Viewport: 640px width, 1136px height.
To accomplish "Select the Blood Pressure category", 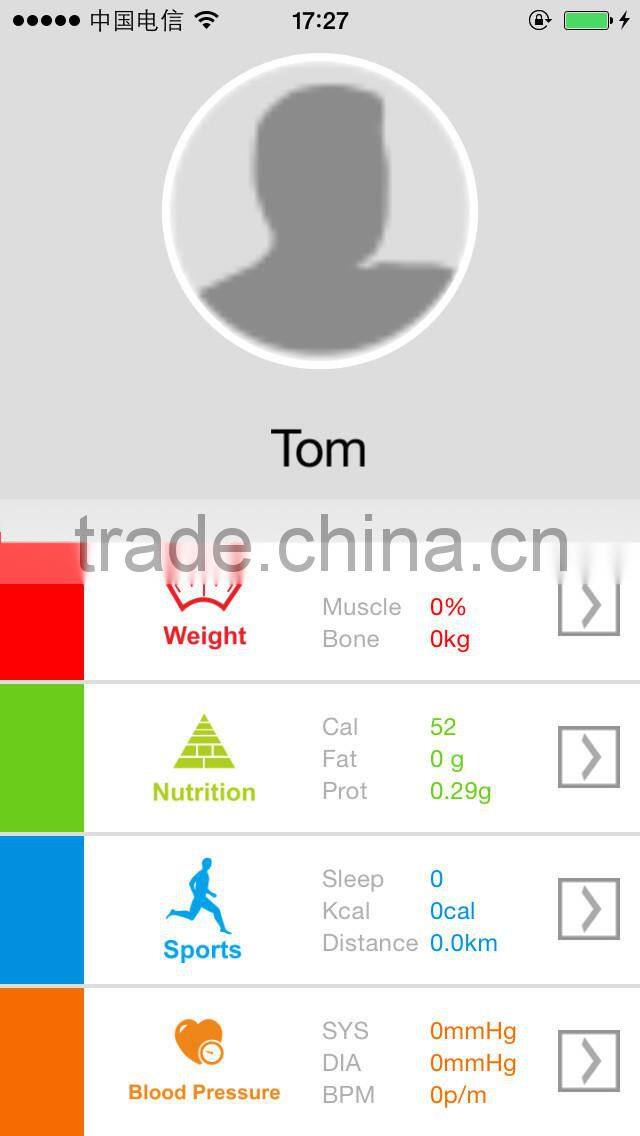I will (204, 1062).
